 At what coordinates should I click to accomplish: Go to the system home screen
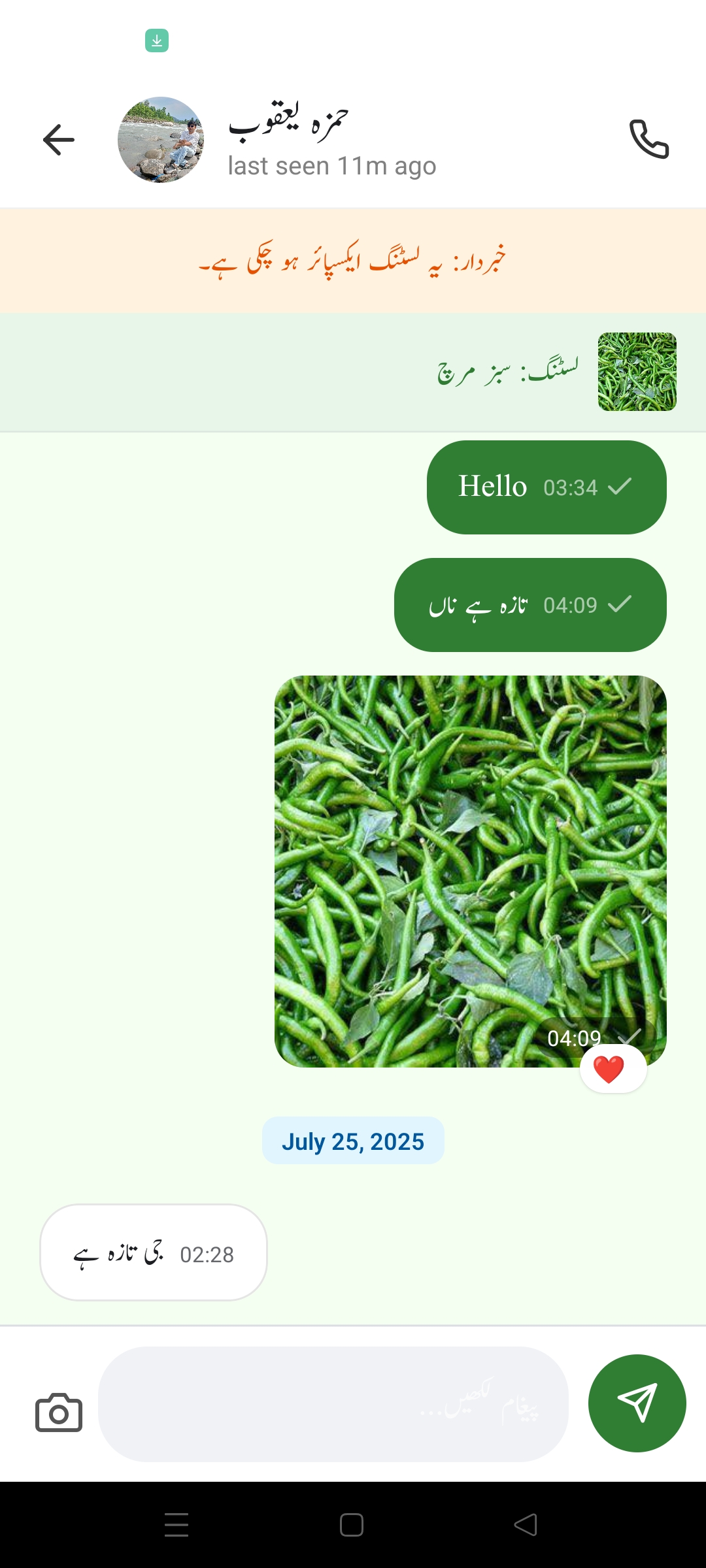(x=352, y=1525)
